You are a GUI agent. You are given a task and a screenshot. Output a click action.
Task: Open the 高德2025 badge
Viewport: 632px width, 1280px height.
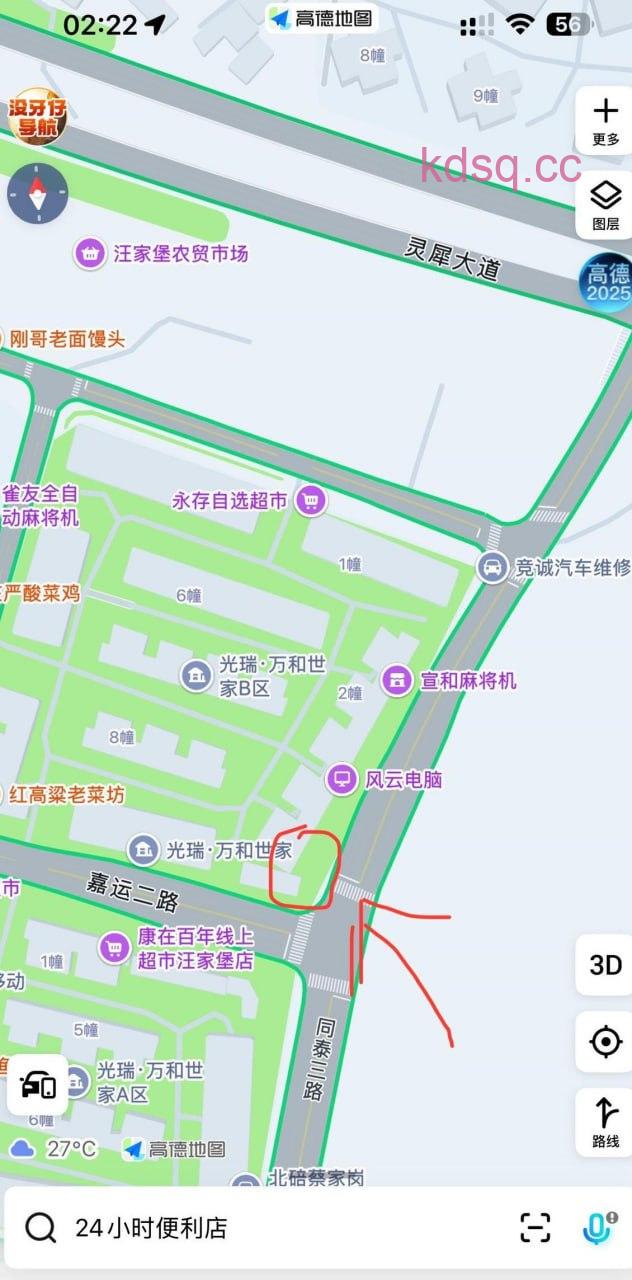pos(607,282)
